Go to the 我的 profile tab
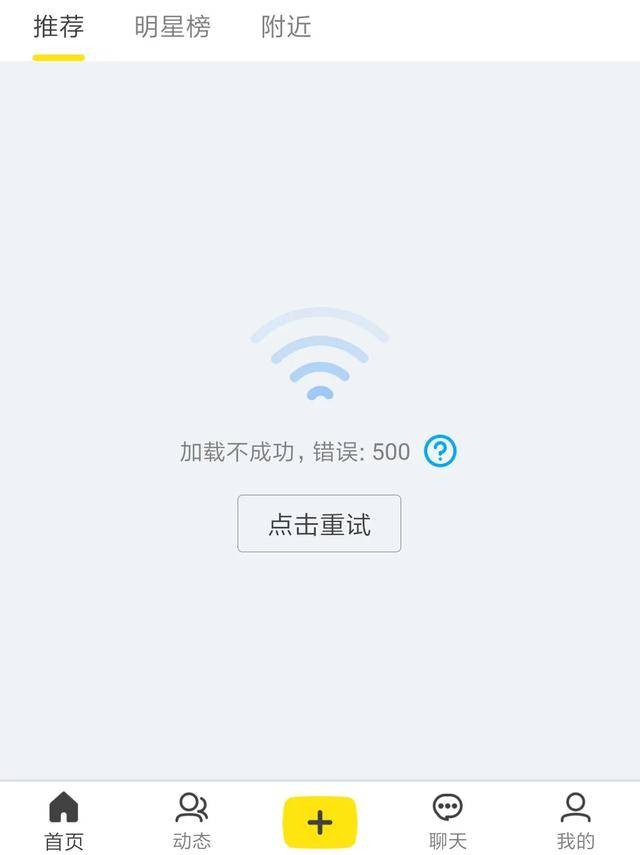 click(x=575, y=820)
